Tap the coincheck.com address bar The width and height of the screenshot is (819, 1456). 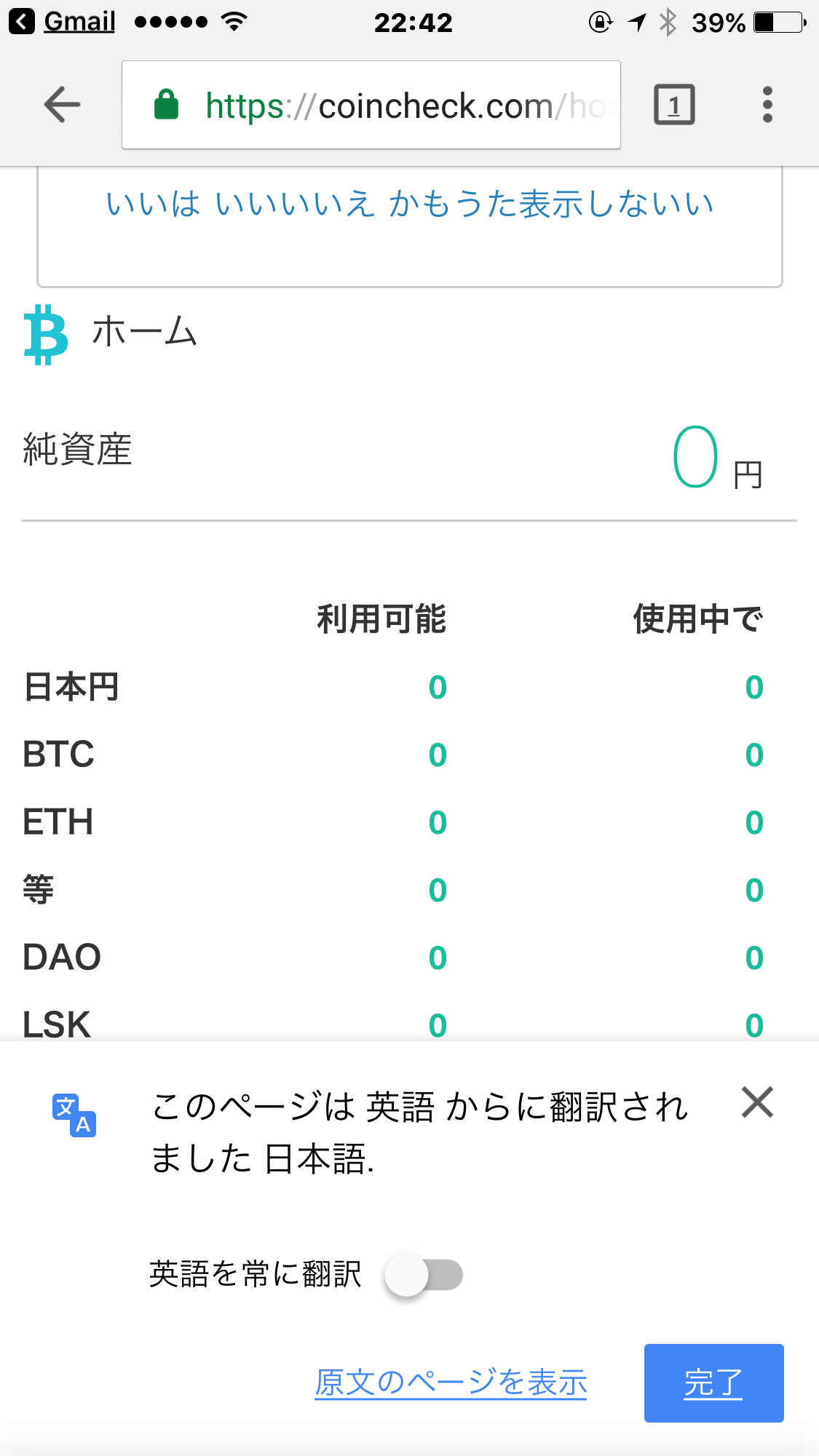(371, 105)
